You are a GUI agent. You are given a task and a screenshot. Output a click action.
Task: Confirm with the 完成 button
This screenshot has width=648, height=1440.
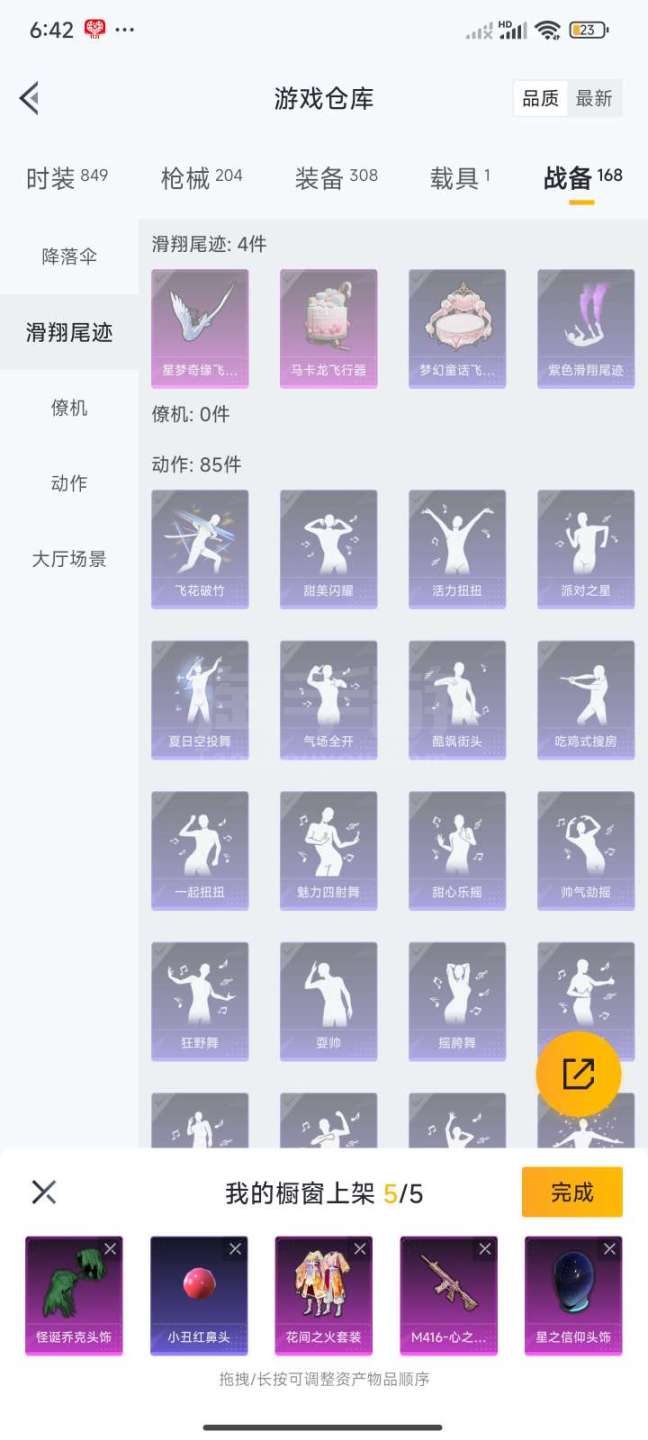coord(572,1192)
